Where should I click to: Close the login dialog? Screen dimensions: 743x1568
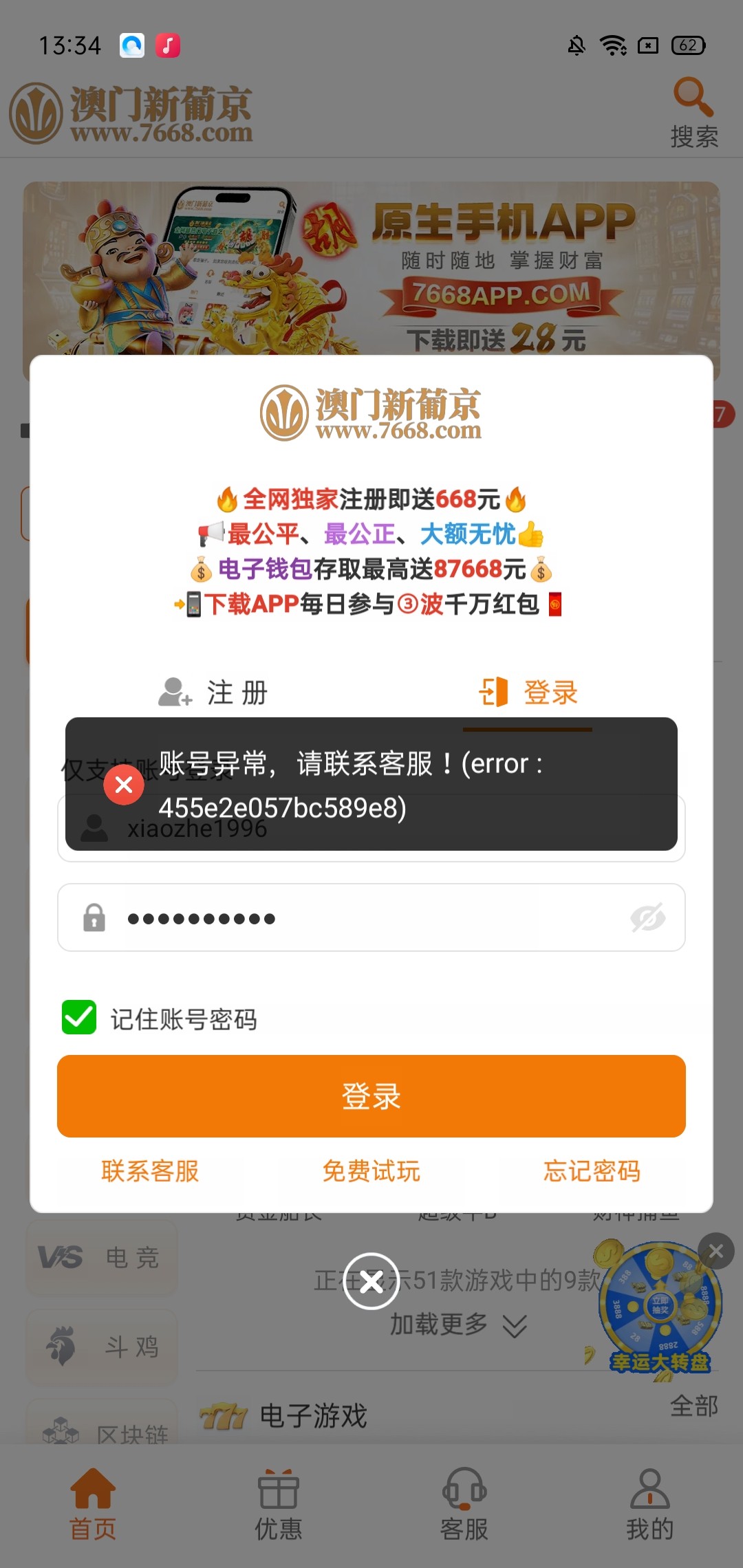pos(371,1281)
